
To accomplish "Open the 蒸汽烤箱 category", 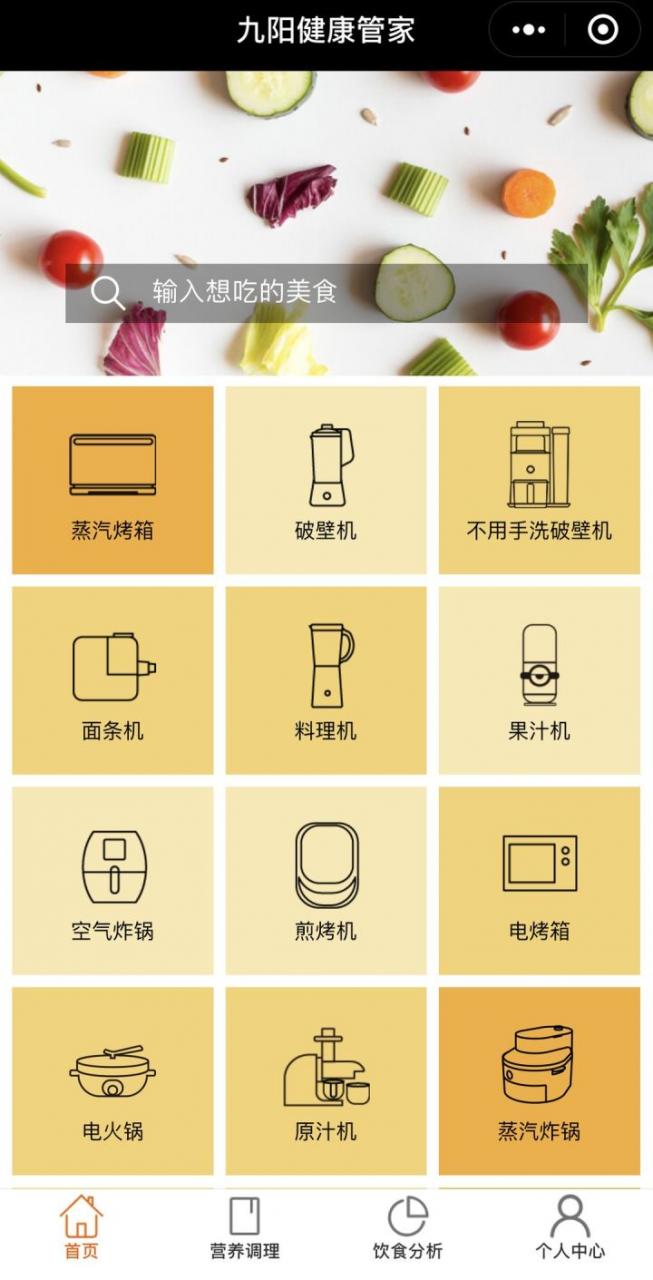I will point(112,480).
